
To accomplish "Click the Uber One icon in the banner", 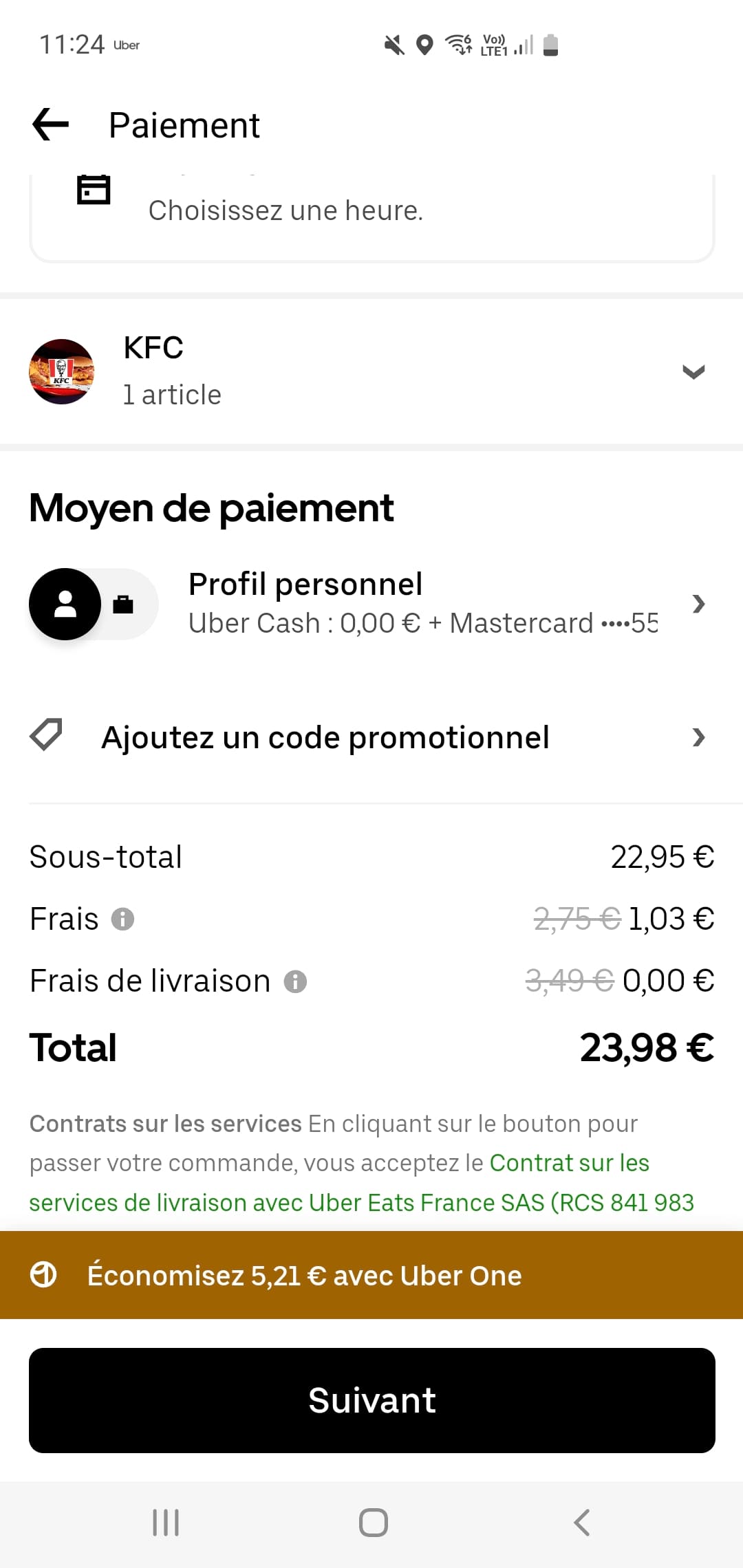I will (x=44, y=1275).
